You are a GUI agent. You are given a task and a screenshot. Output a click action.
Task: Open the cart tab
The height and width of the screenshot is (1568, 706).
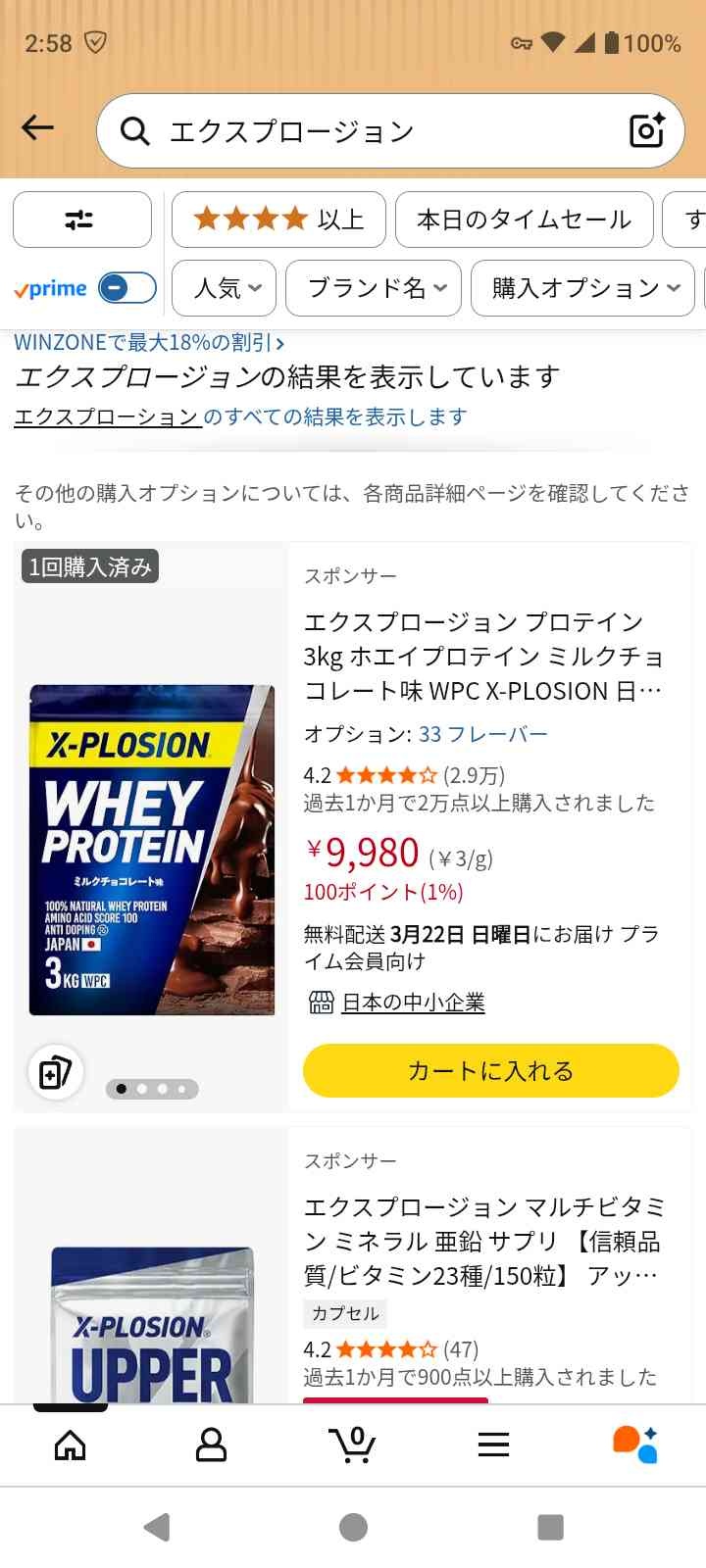(x=352, y=1445)
